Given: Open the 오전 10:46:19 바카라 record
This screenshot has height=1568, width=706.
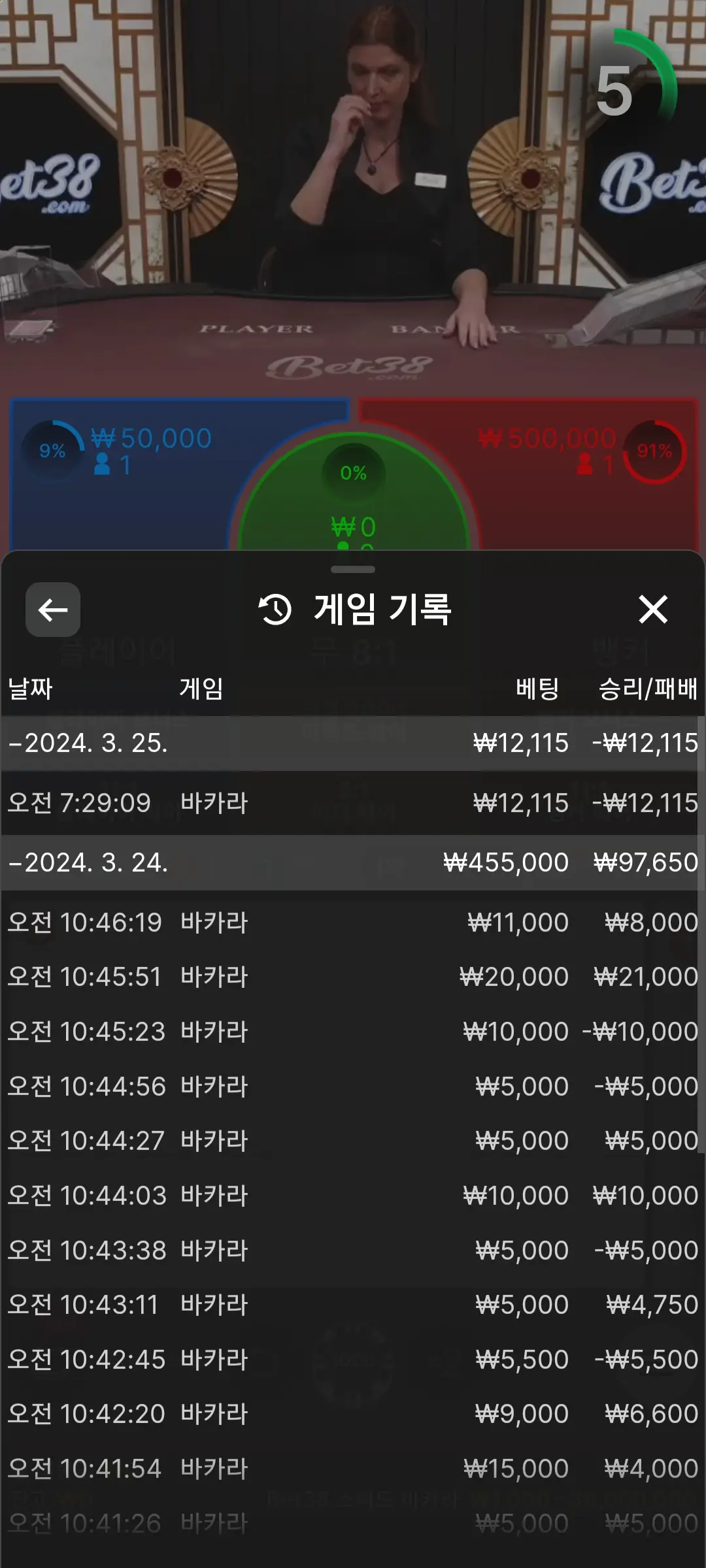Looking at the screenshot, I should 353,923.
